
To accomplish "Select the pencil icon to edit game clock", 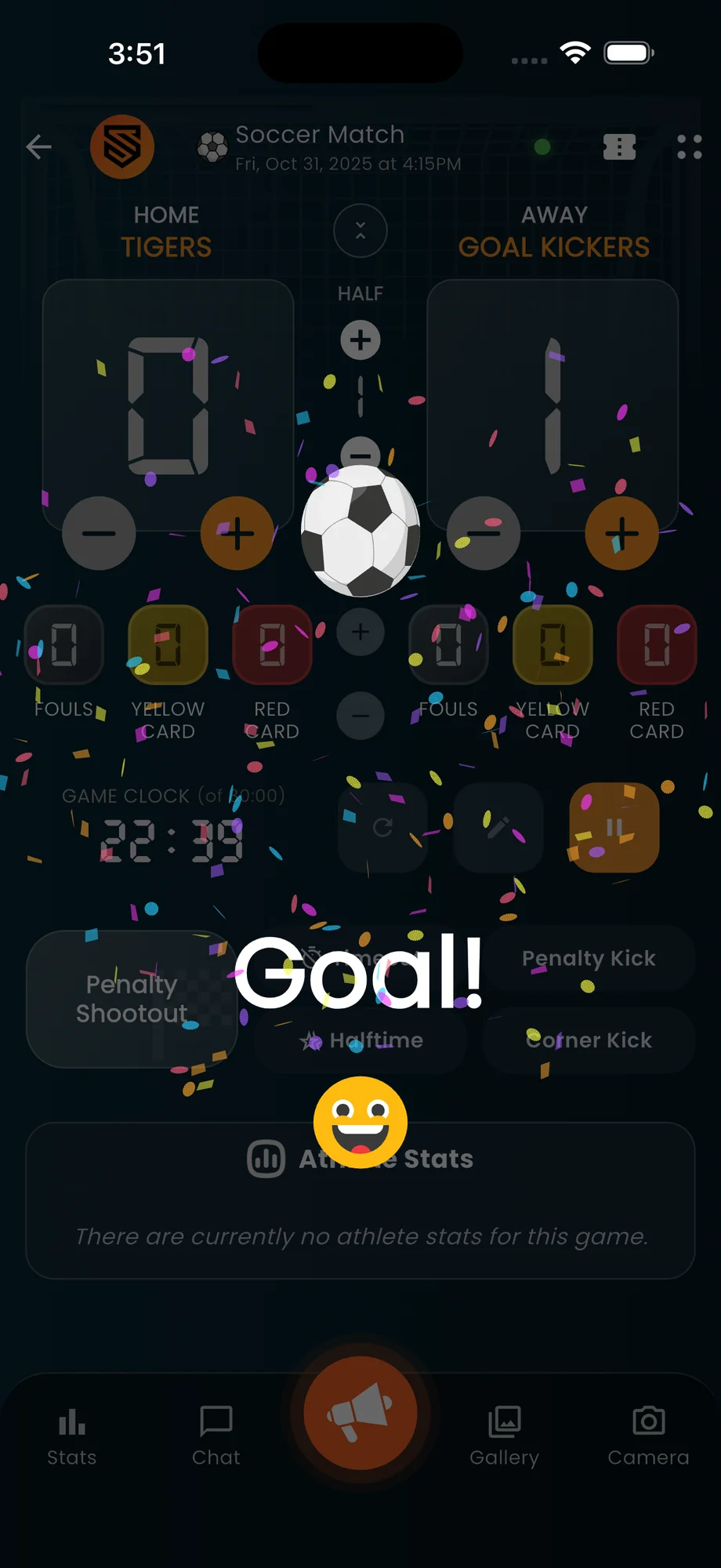I will tap(498, 829).
